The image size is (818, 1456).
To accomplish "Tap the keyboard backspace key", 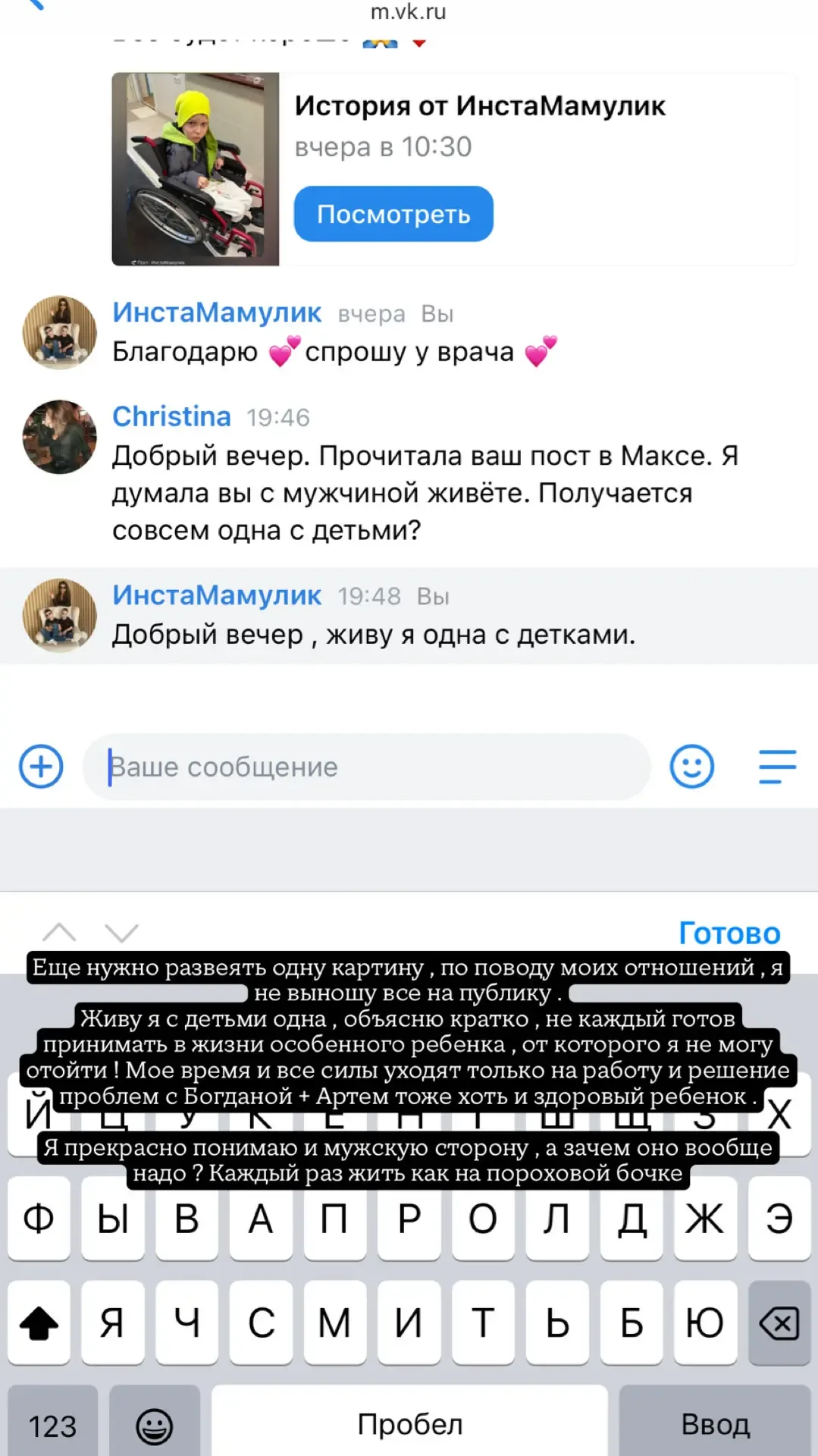I will [x=779, y=1324].
